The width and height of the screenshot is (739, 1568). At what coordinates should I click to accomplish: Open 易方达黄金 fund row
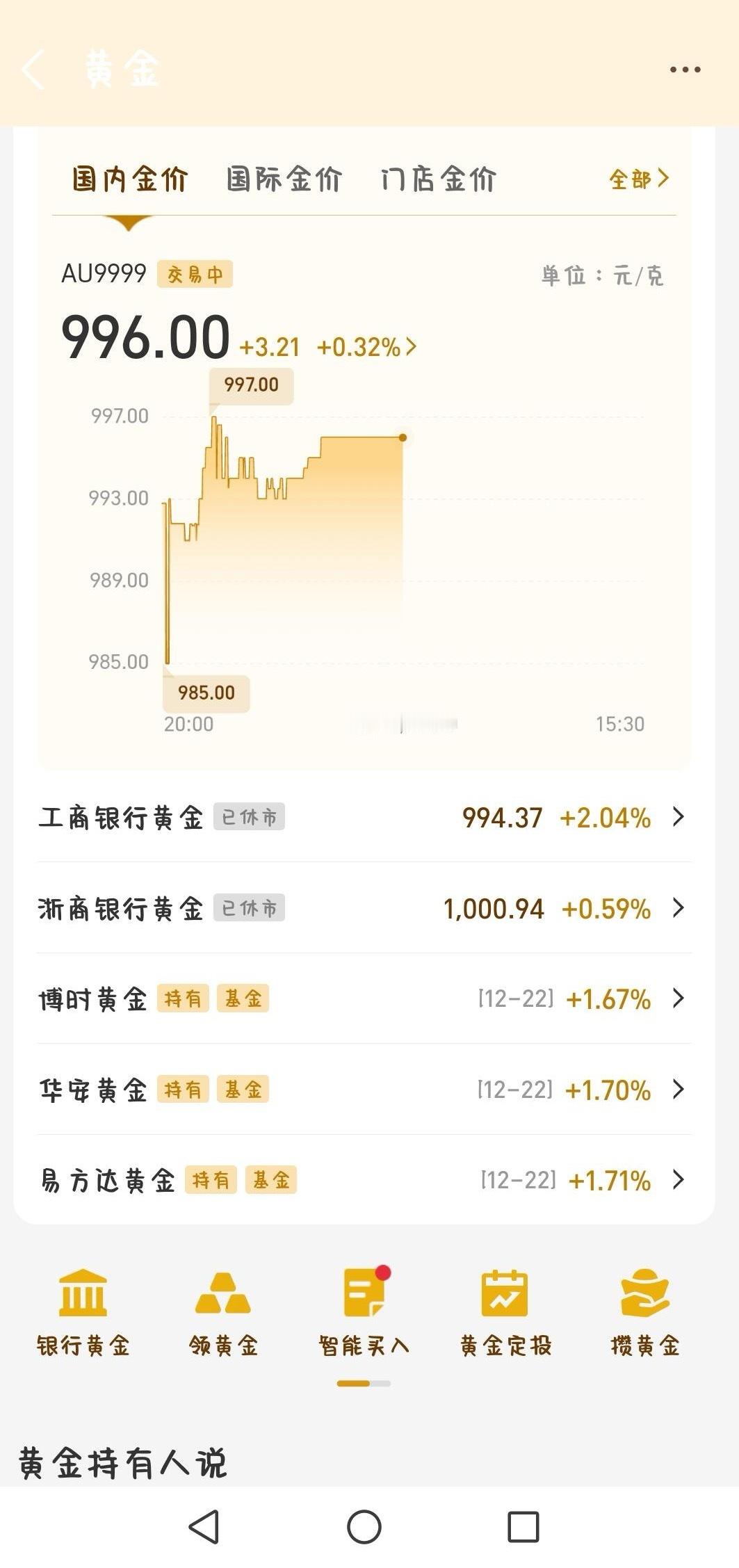pos(363,1180)
